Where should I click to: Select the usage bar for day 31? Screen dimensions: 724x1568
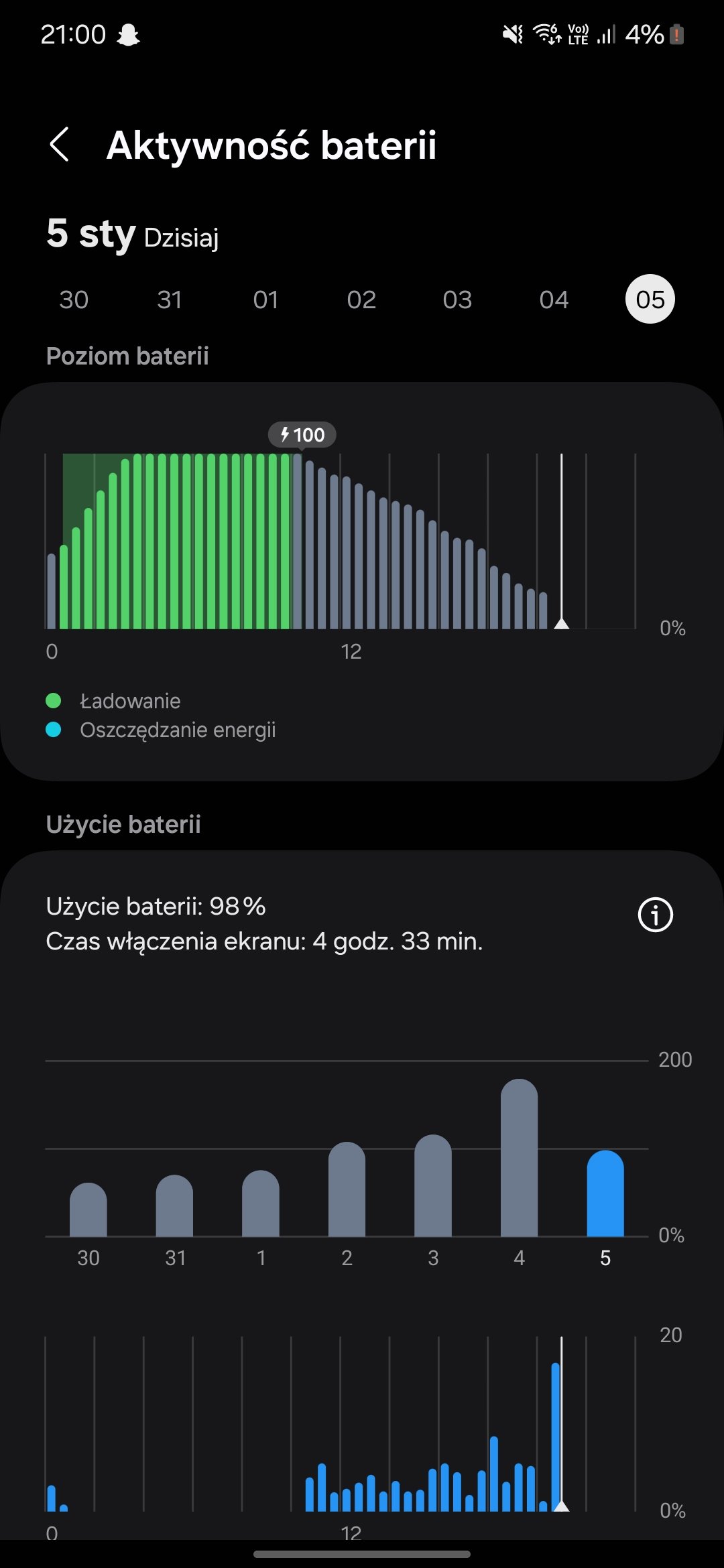[174, 1205]
